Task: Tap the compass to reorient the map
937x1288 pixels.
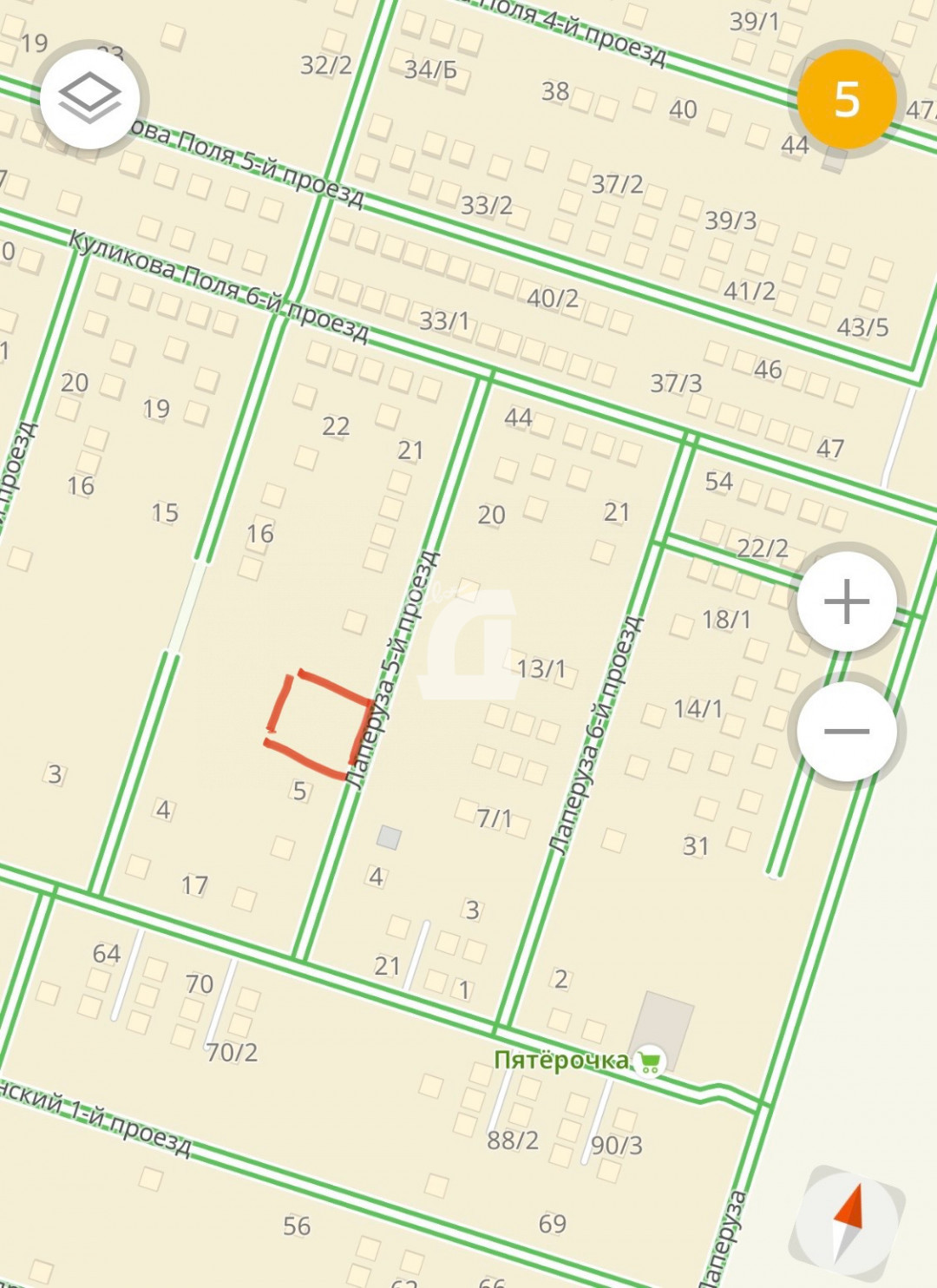Action: (x=849, y=1220)
